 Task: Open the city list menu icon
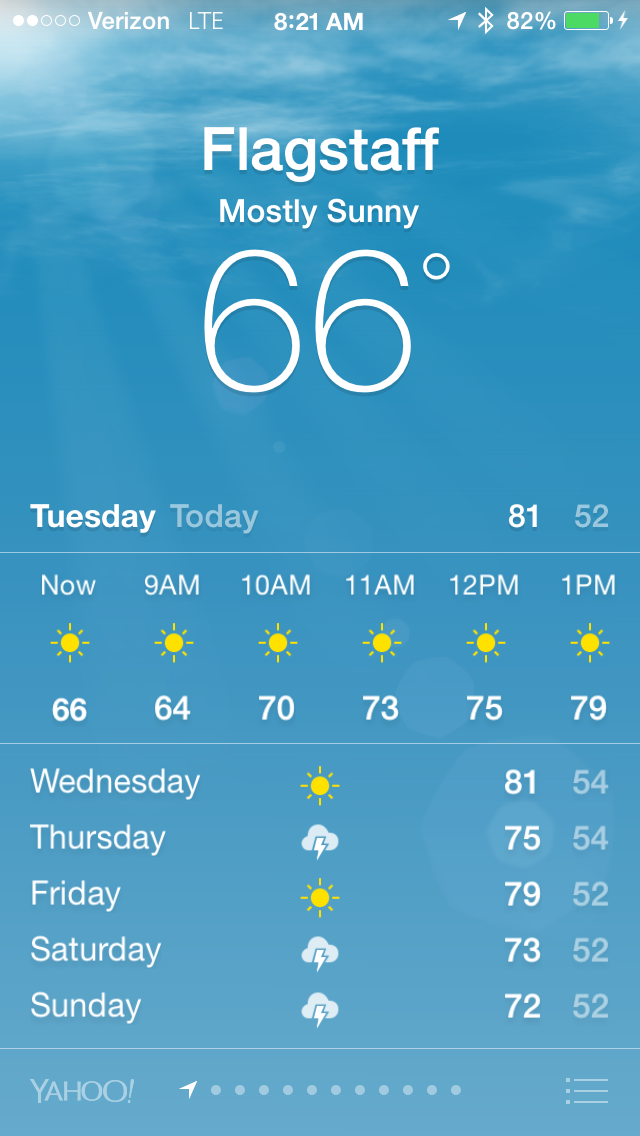click(586, 1090)
